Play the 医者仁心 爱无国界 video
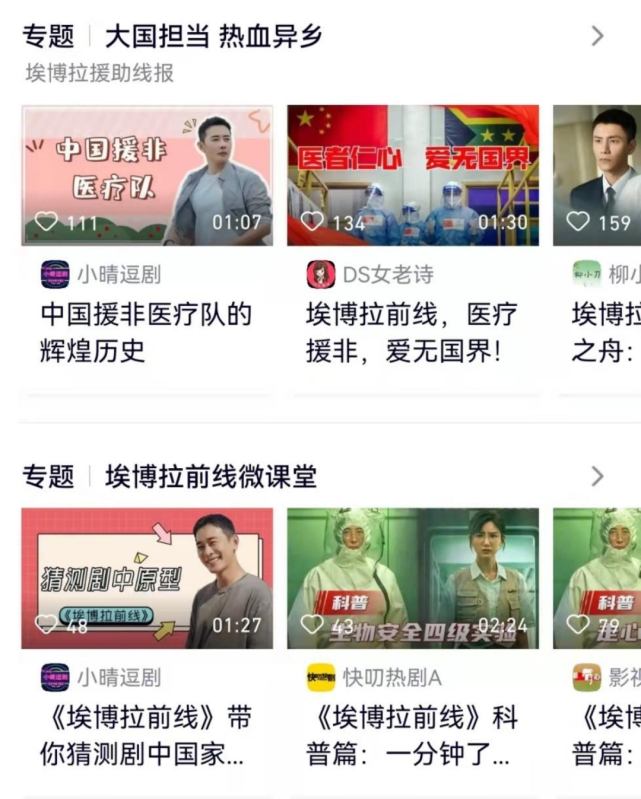 pyautogui.click(x=412, y=175)
